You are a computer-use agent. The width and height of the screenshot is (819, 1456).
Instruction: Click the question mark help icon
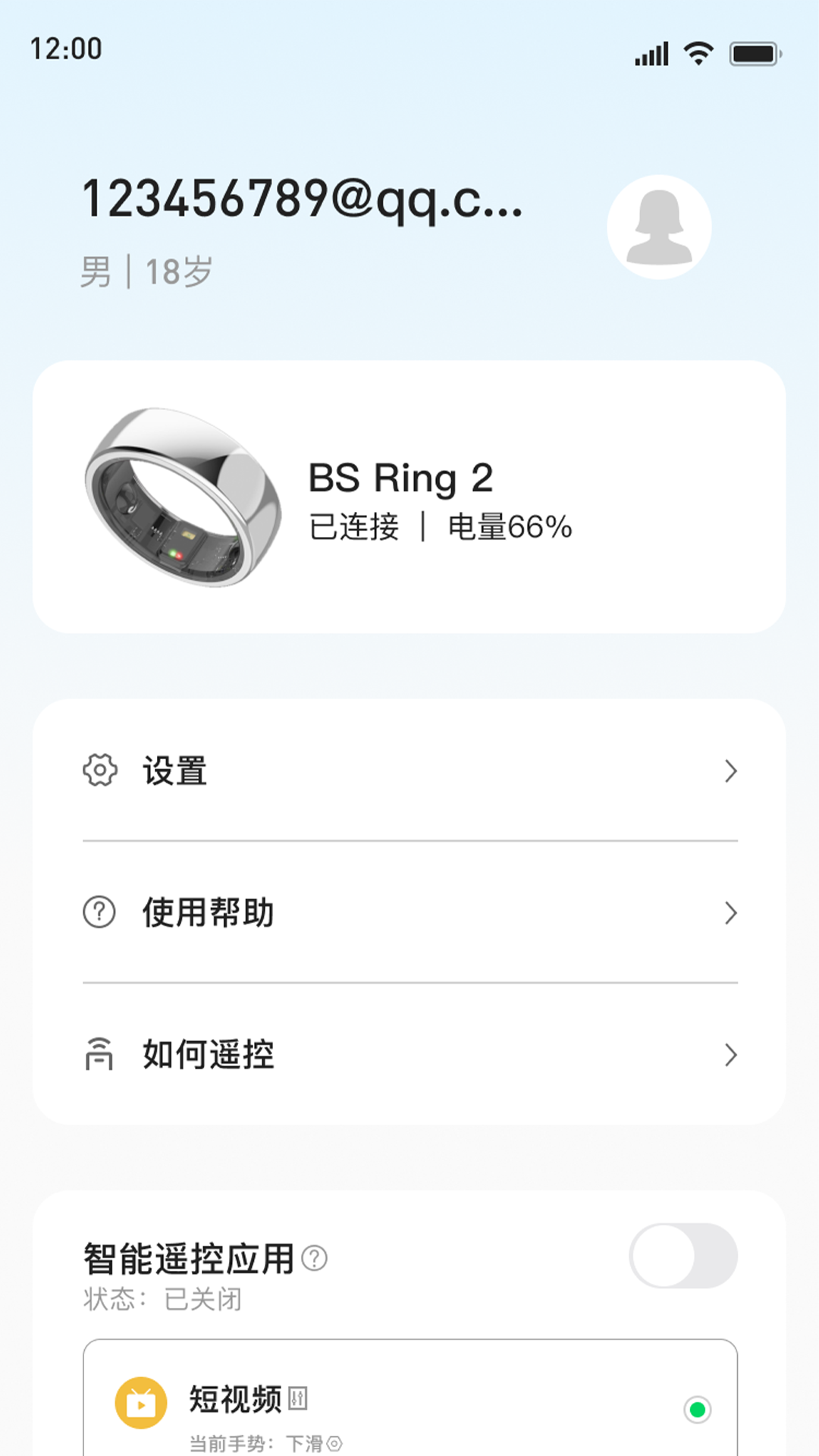click(99, 912)
